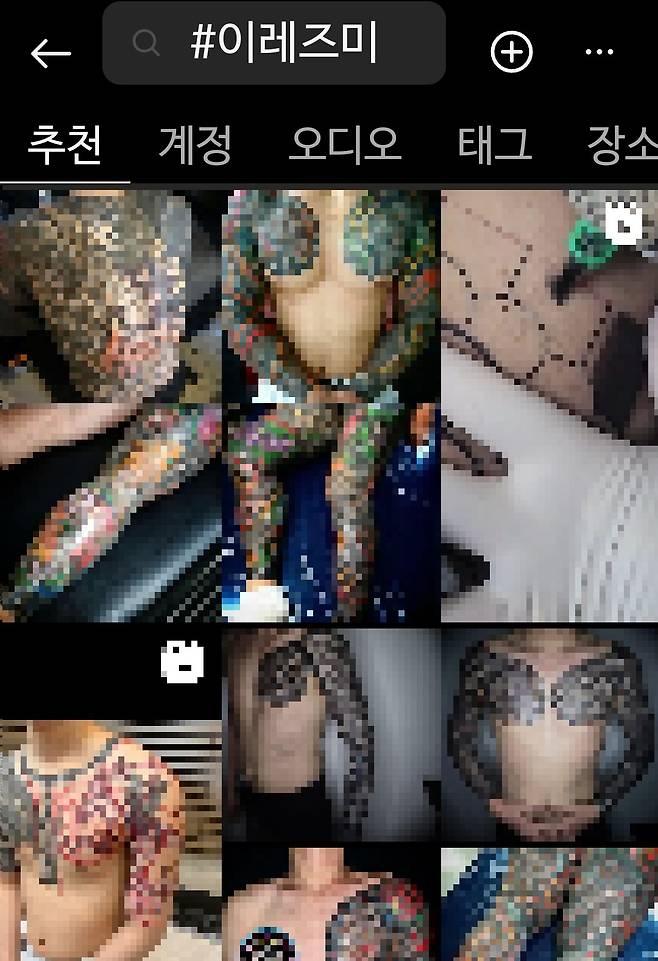Switch to the 오디오 tab
The image size is (658, 961).
click(x=344, y=145)
